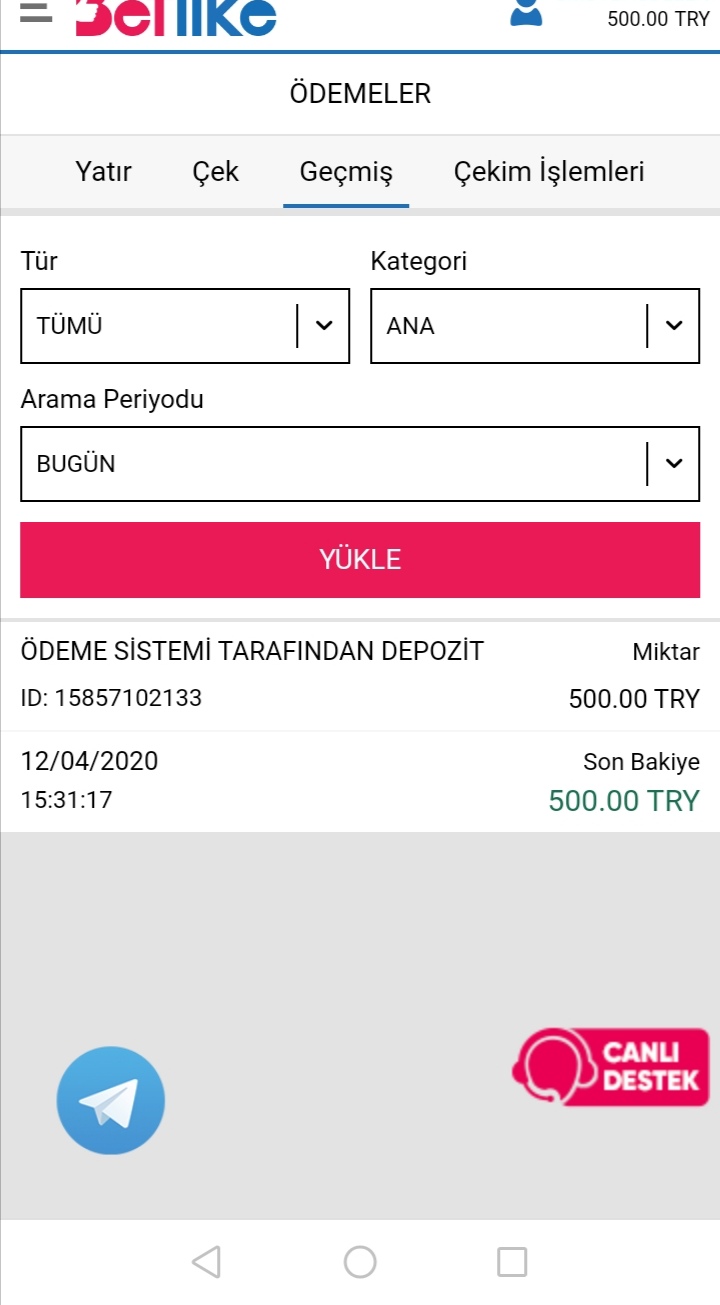Open the hamburger drawer menu
Image resolution: width=720 pixels, height=1305 pixels.
[35, 13]
